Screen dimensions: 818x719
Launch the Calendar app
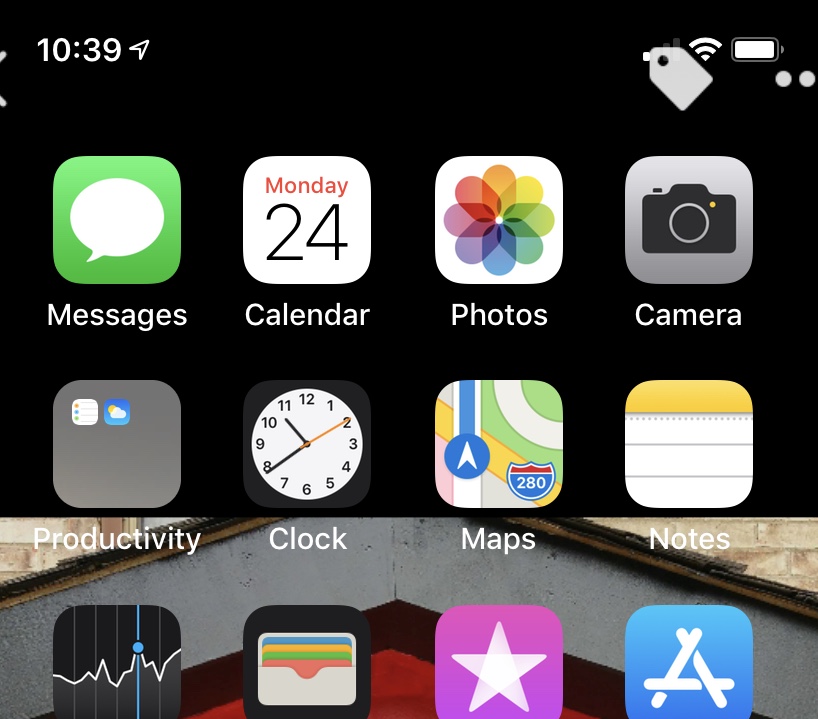307,220
